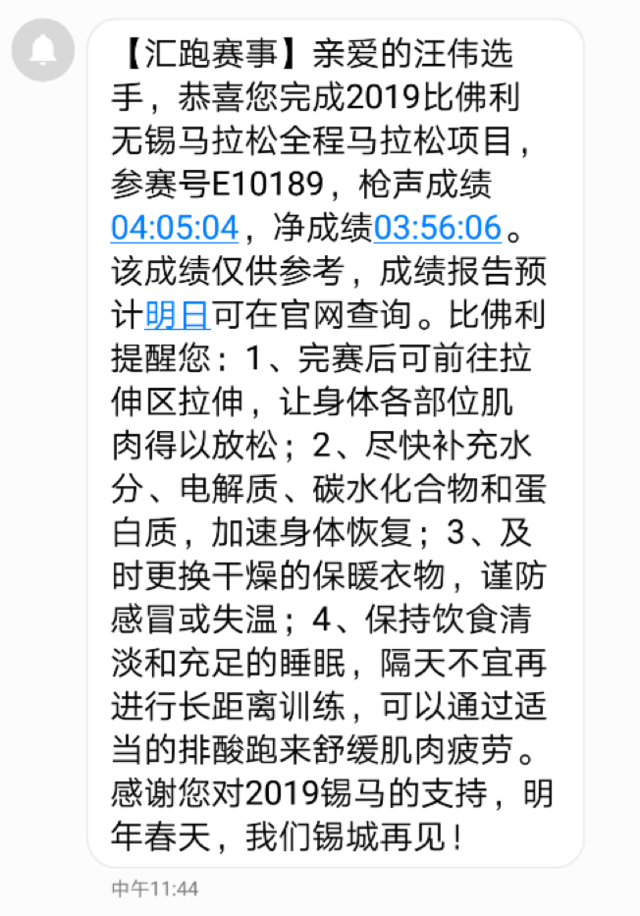Open the underlined 明日 date link
Image resolution: width=640 pixels, height=916 pixels.
(x=177, y=315)
